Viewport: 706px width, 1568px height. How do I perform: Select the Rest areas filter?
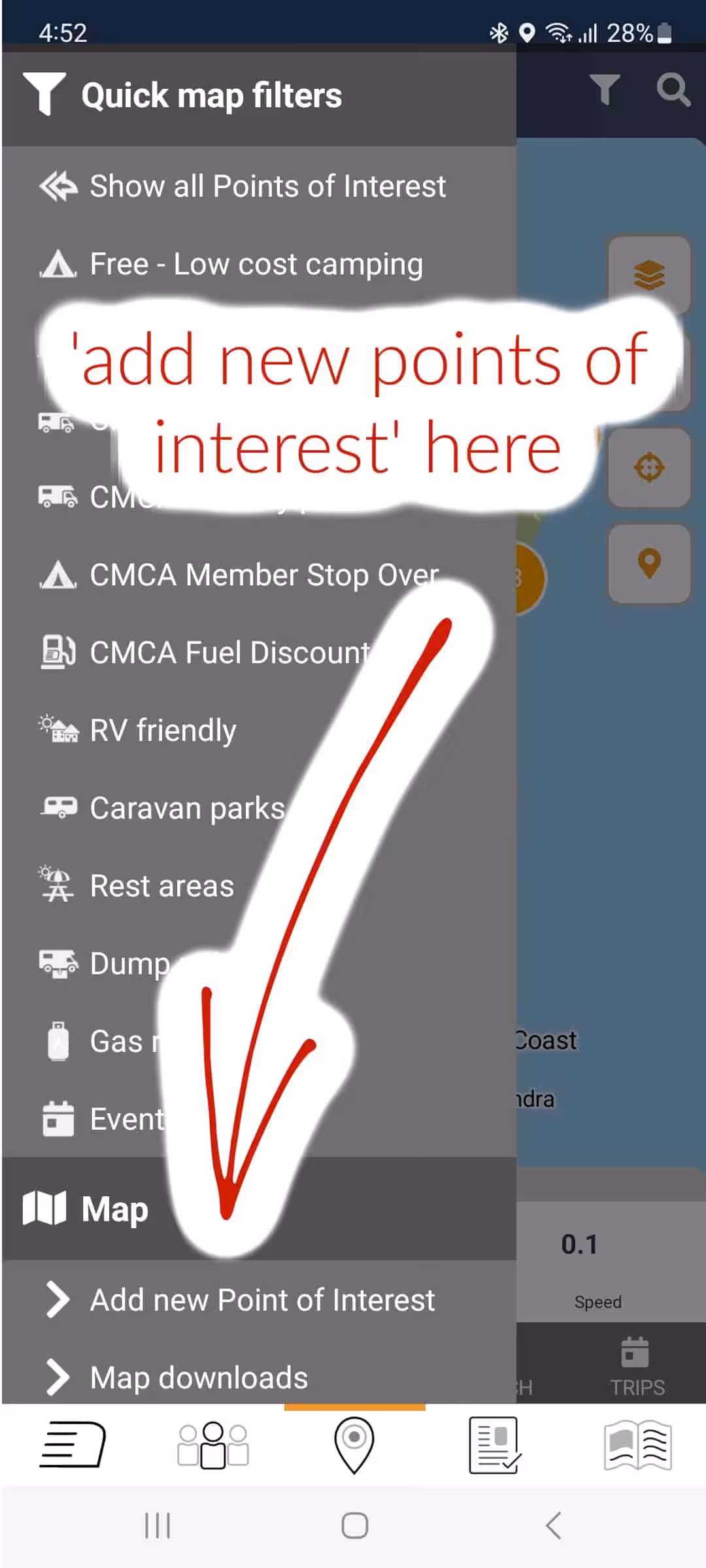[x=161, y=886]
